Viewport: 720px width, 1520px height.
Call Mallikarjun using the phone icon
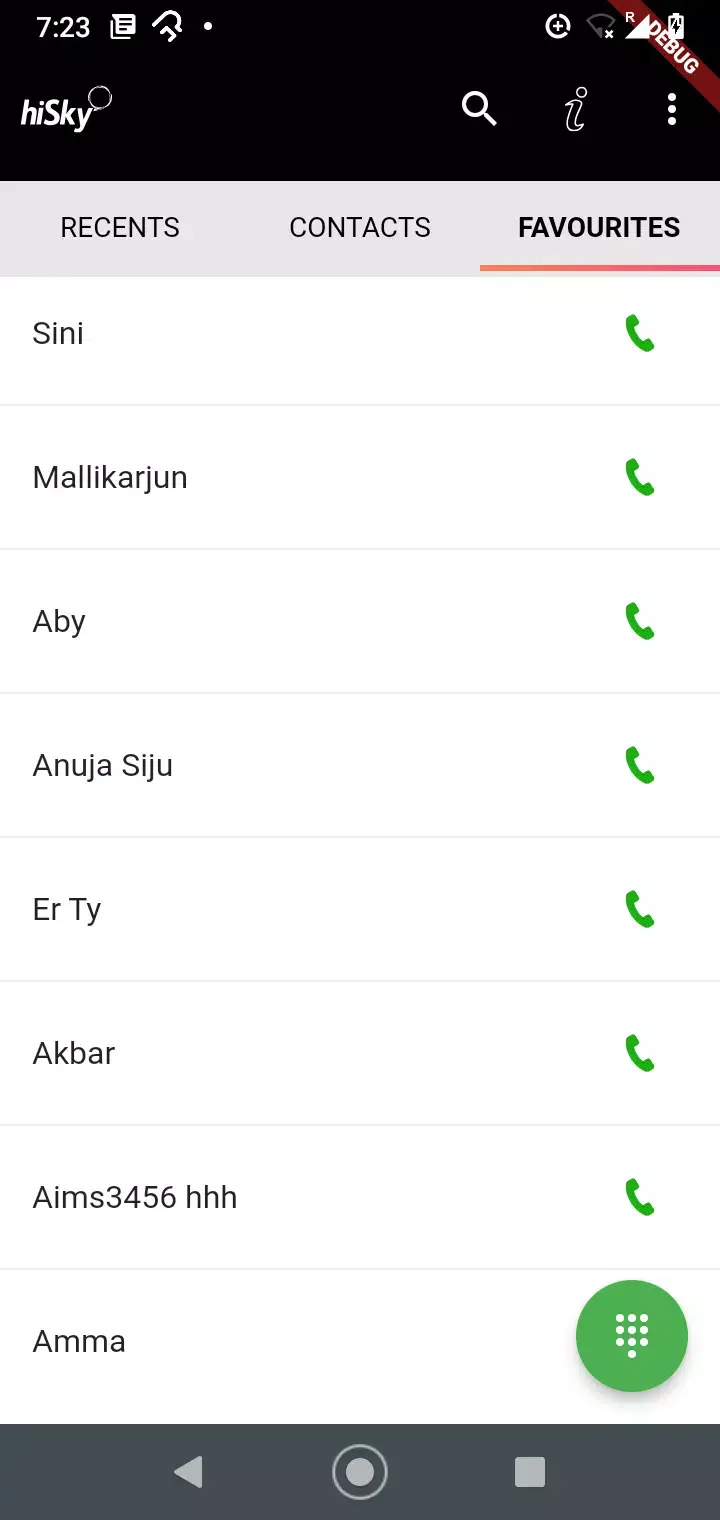pos(641,478)
